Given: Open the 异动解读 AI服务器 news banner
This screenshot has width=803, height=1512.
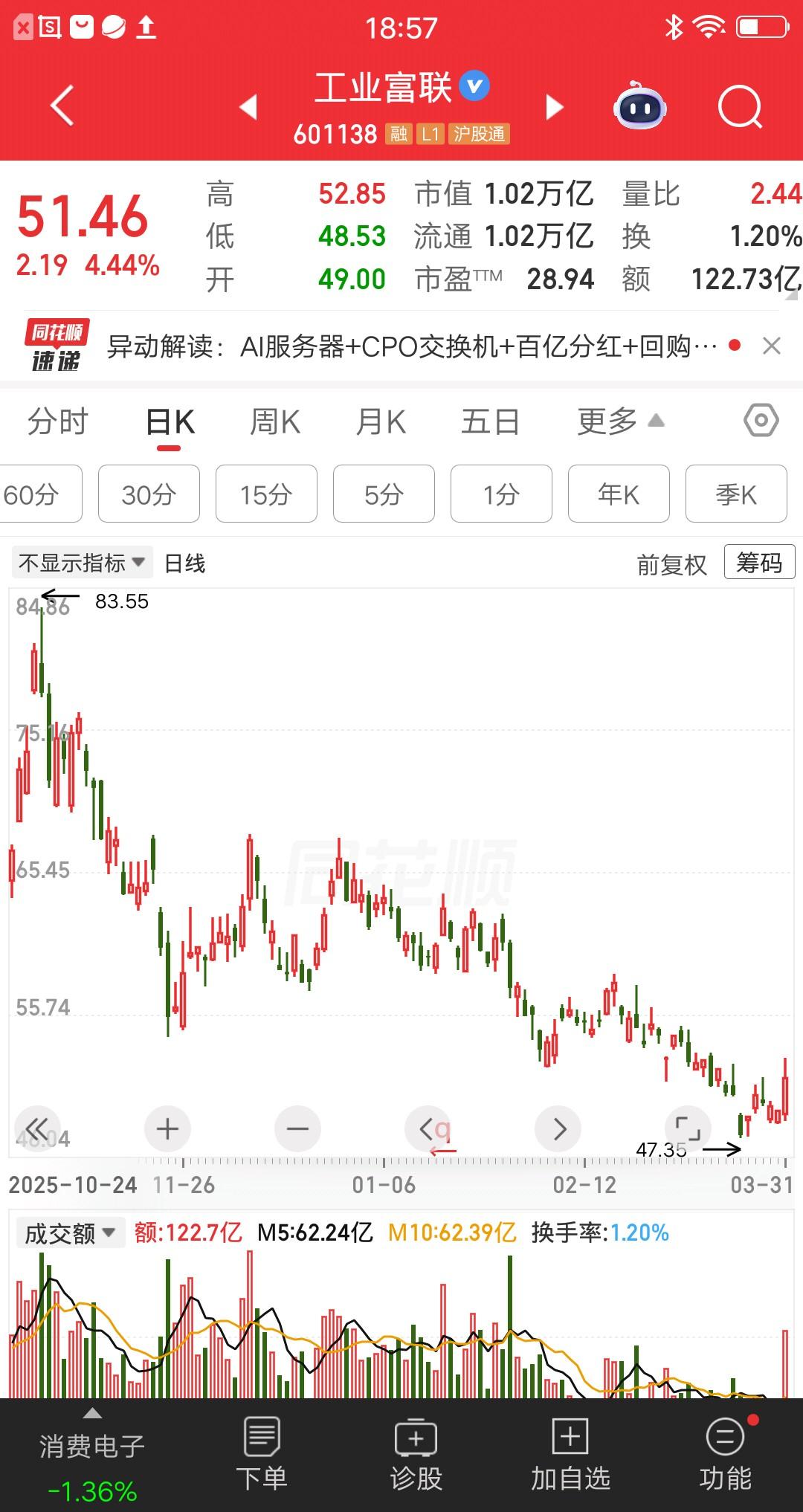Looking at the screenshot, I should point(409,346).
